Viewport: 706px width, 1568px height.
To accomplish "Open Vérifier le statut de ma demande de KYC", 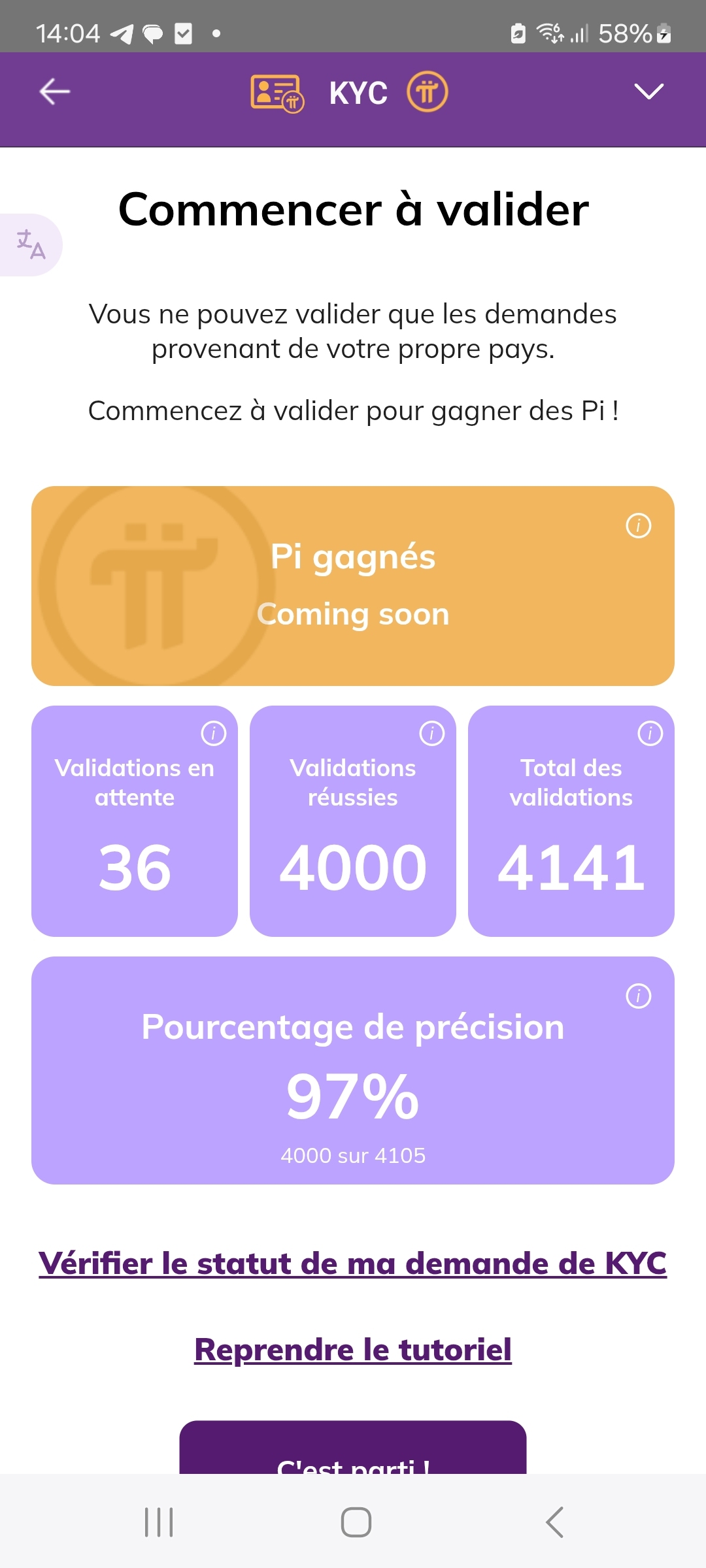I will pos(353,1263).
